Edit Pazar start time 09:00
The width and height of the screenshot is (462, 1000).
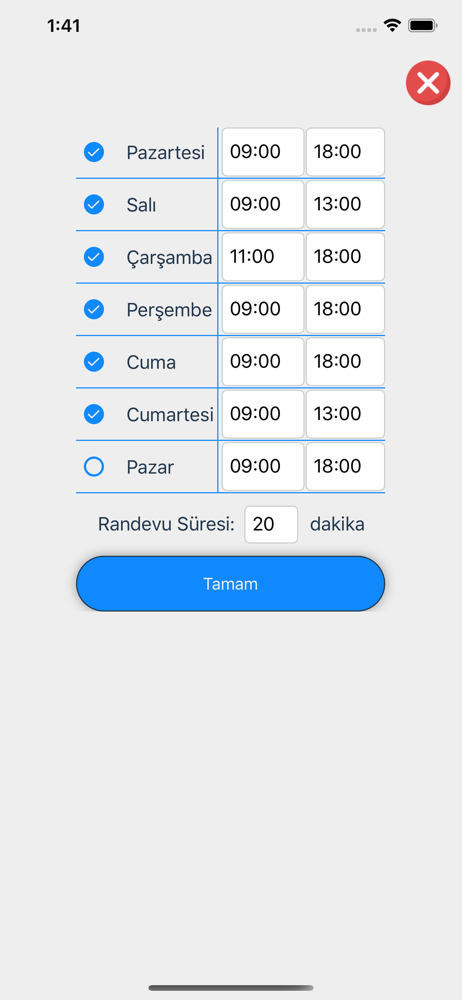(x=263, y=467)
